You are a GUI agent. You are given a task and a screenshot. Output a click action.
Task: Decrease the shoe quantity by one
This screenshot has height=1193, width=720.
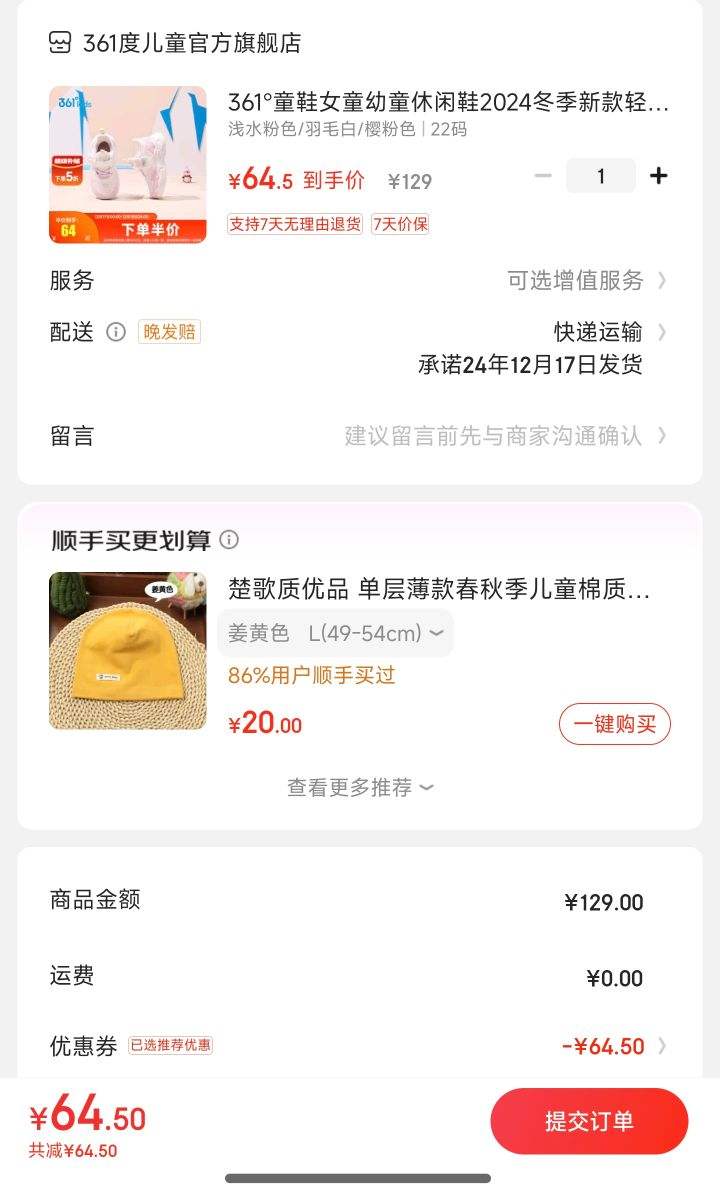coord(543,176)
